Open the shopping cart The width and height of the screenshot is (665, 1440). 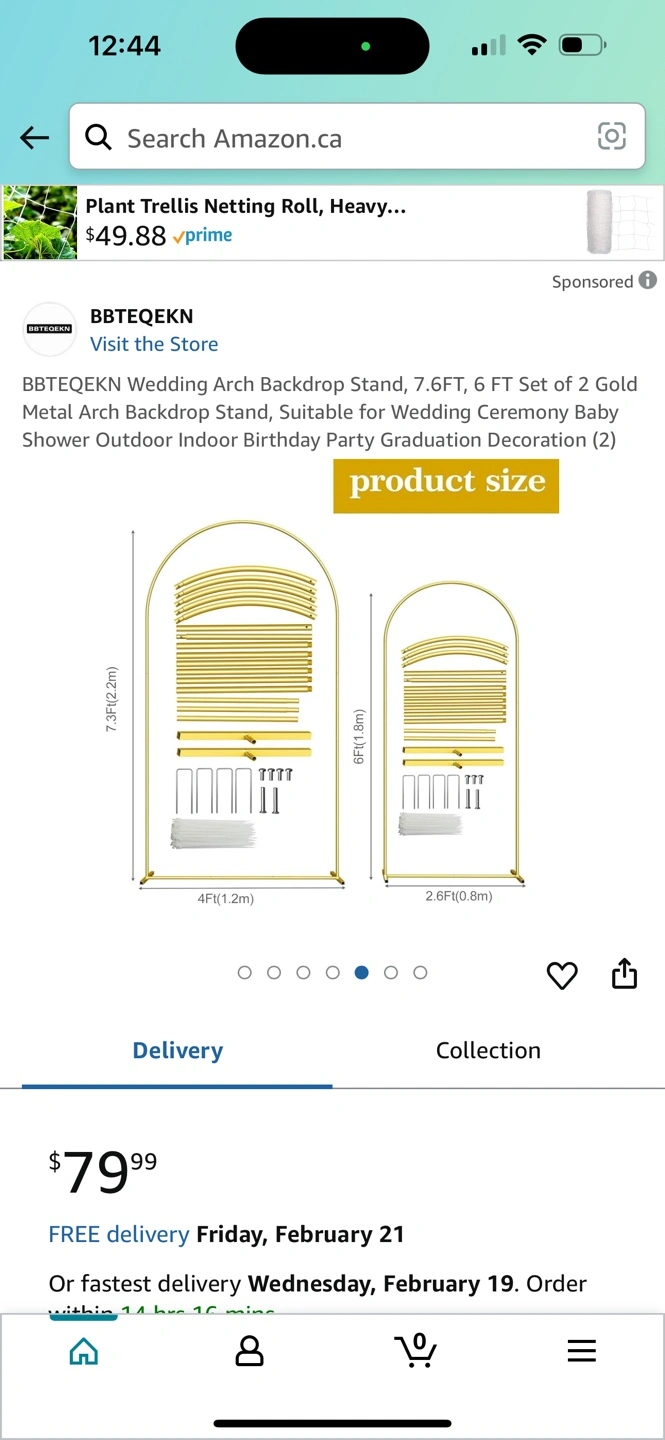[415, 1350]
